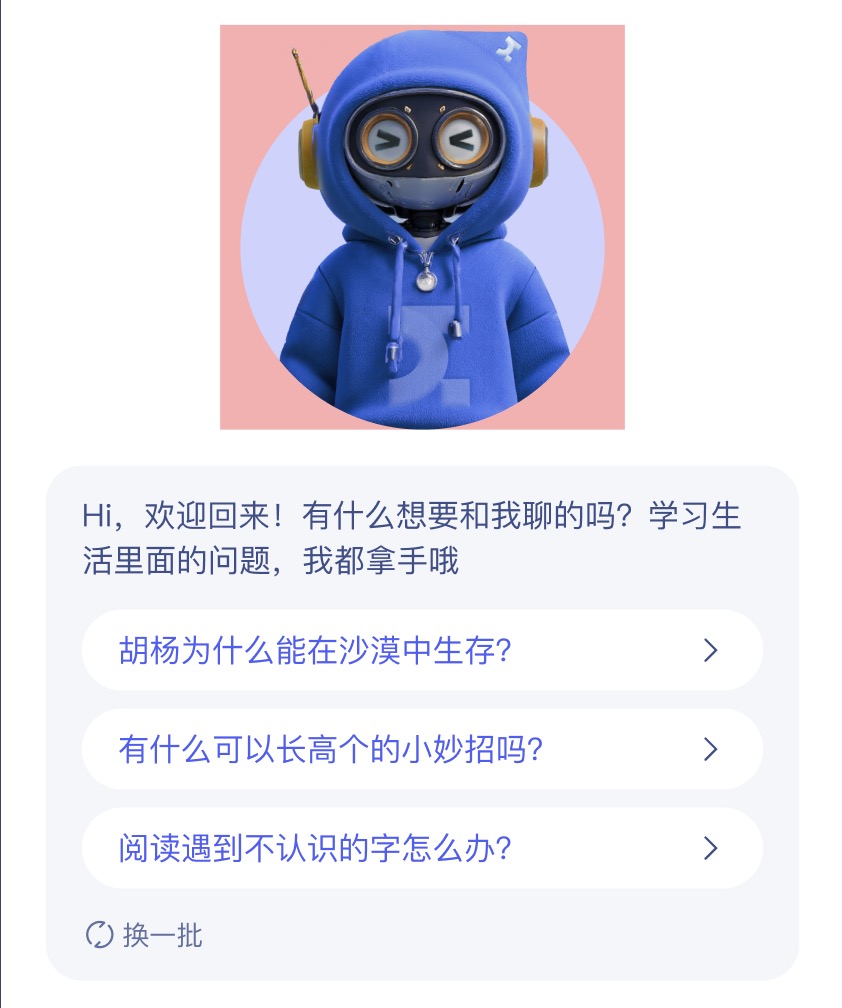
Task: Expand the first suggested question via its arrow
Action: [x=711, y=651]
